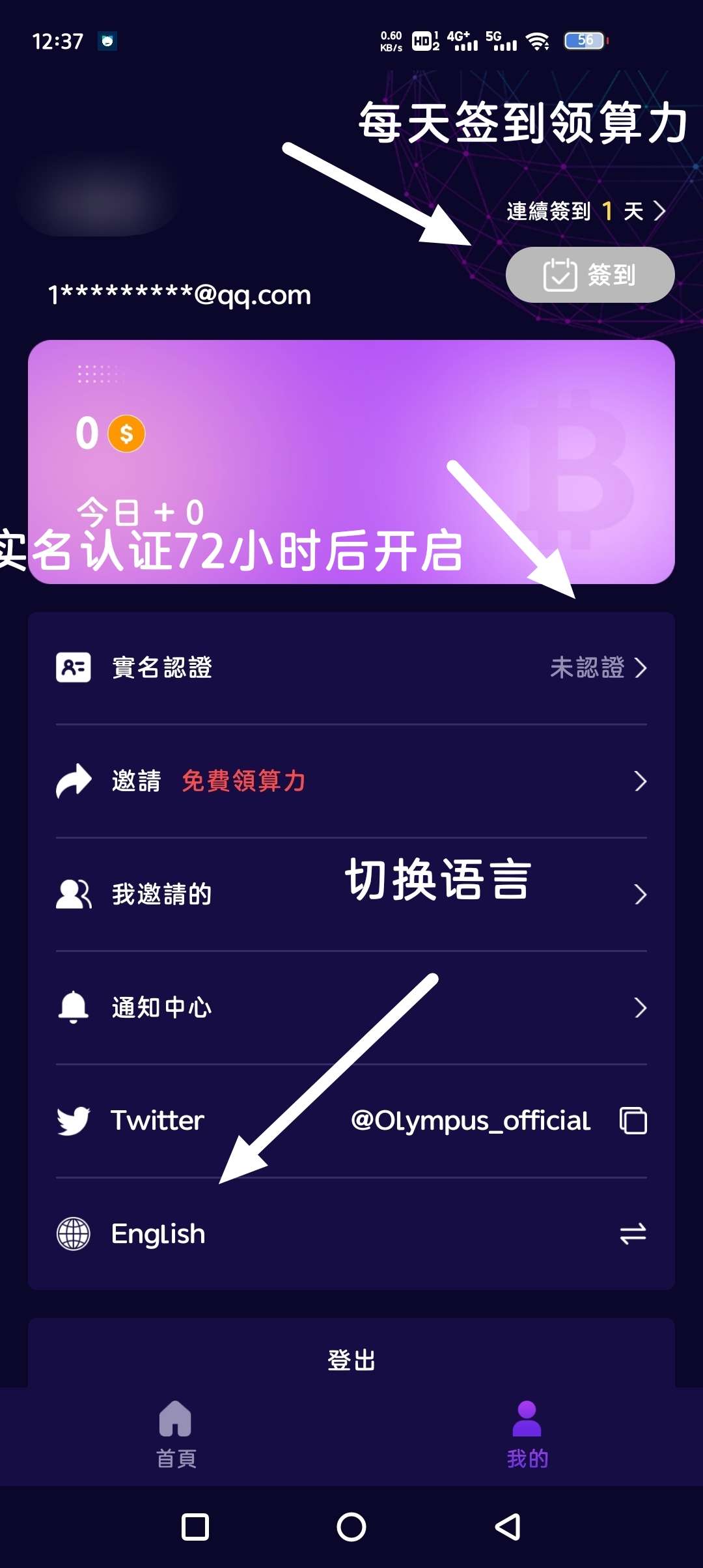Open 邀請 免費領算力 invite page
This screenshot has height=1568, width=703.
(351, 781)
